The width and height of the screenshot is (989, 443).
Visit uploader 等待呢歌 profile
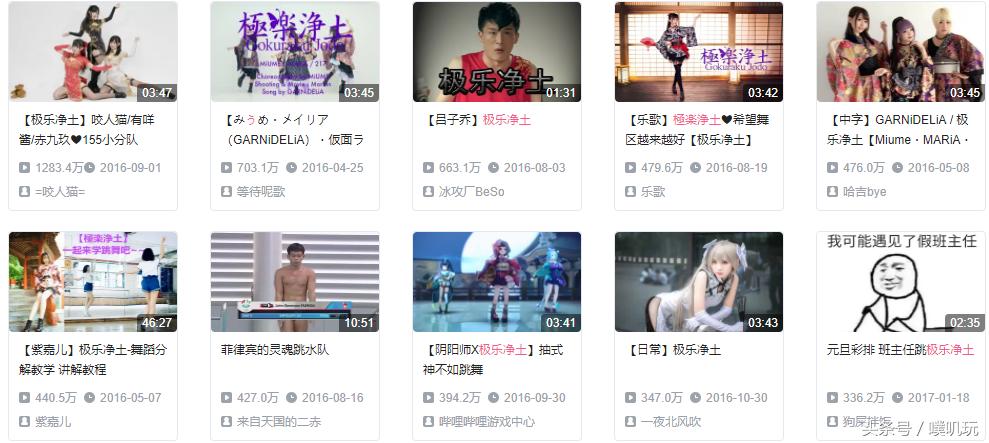click(261, 191)
